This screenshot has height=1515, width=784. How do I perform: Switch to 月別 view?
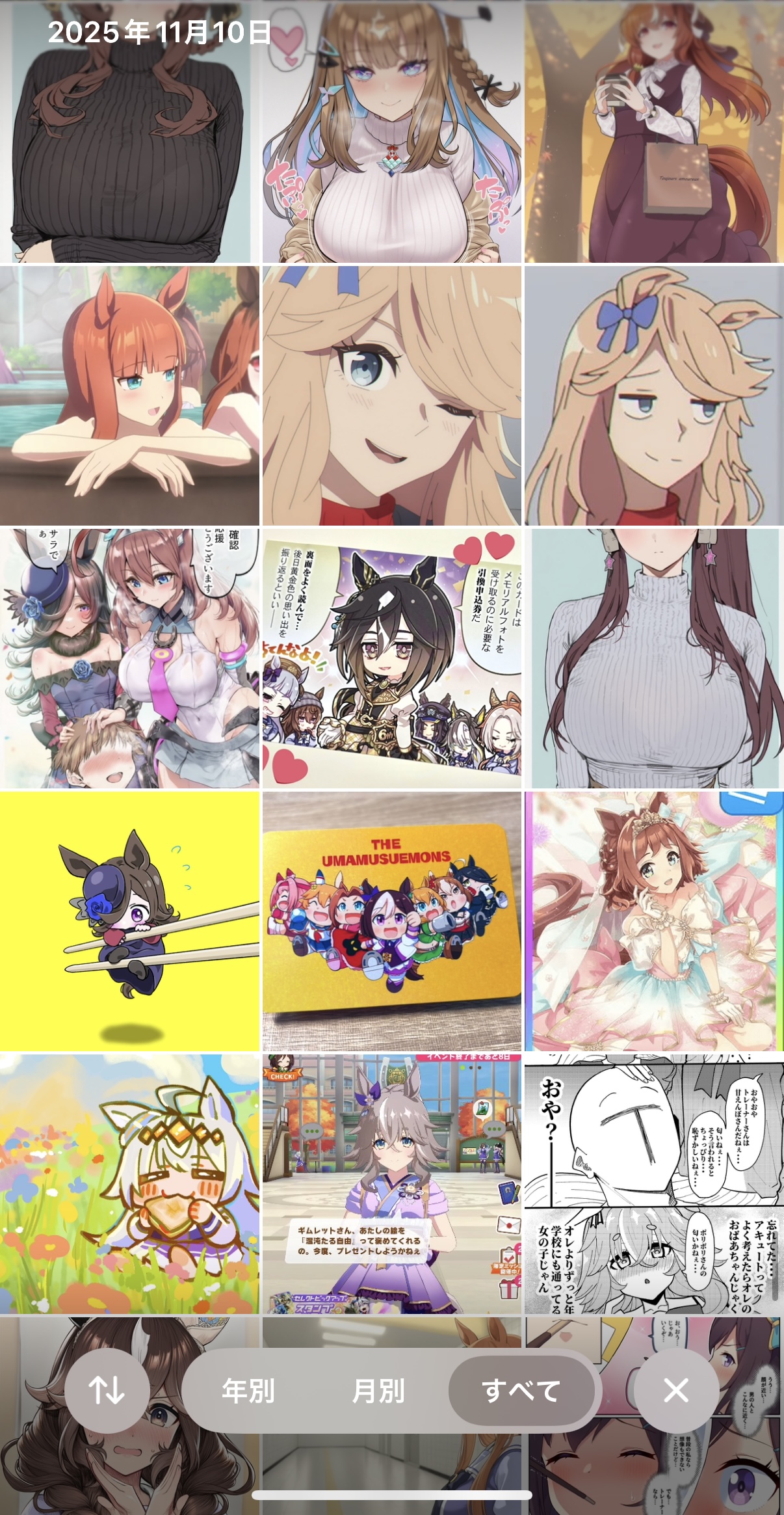(x=378, y=1391)
